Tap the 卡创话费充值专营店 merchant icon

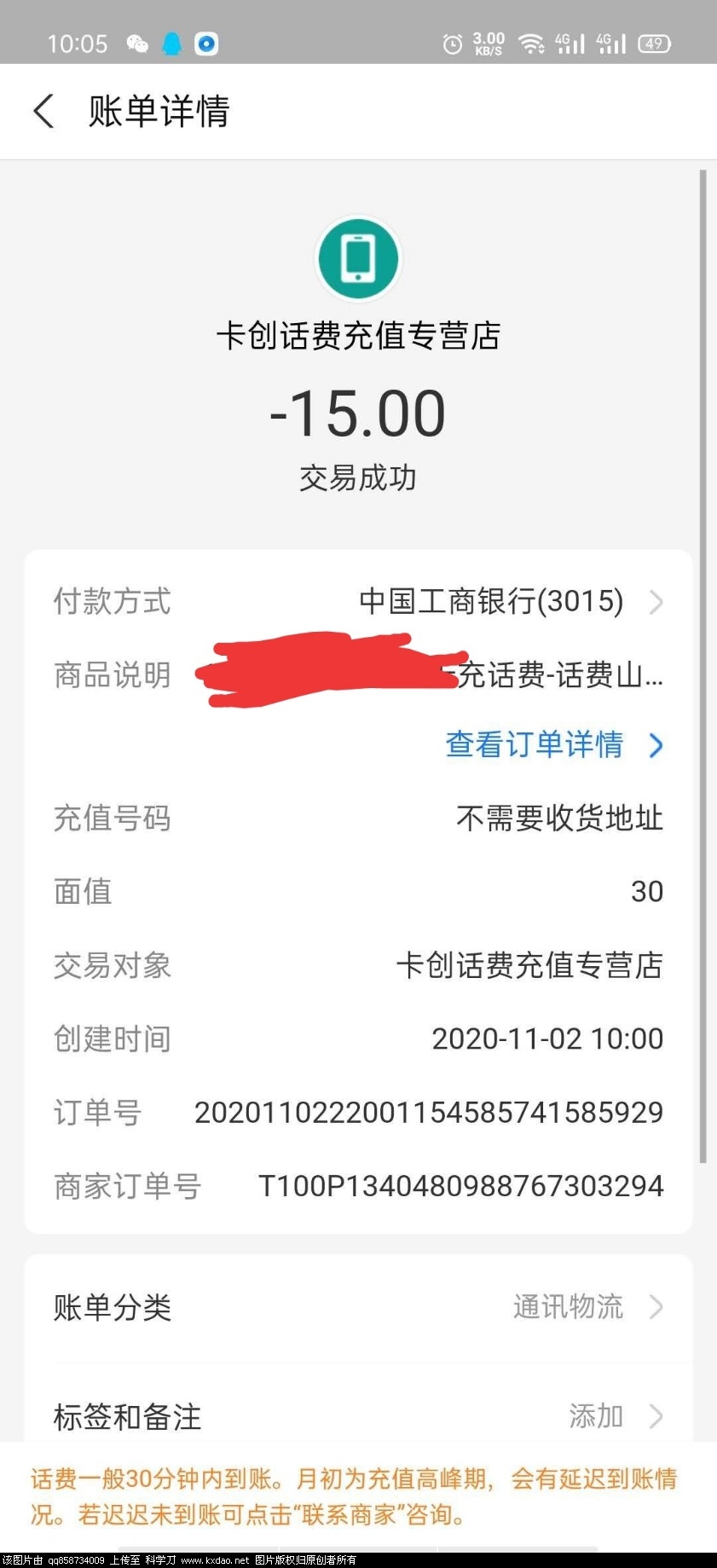tap(358, 258)
